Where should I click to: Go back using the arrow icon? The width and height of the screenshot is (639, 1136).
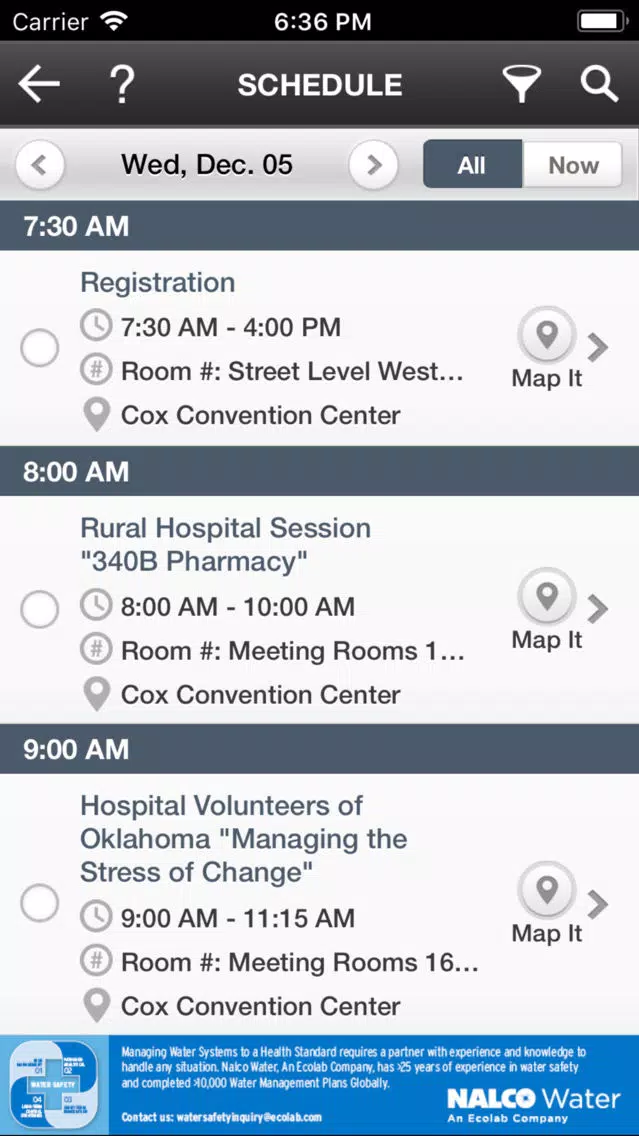(39, 84)
